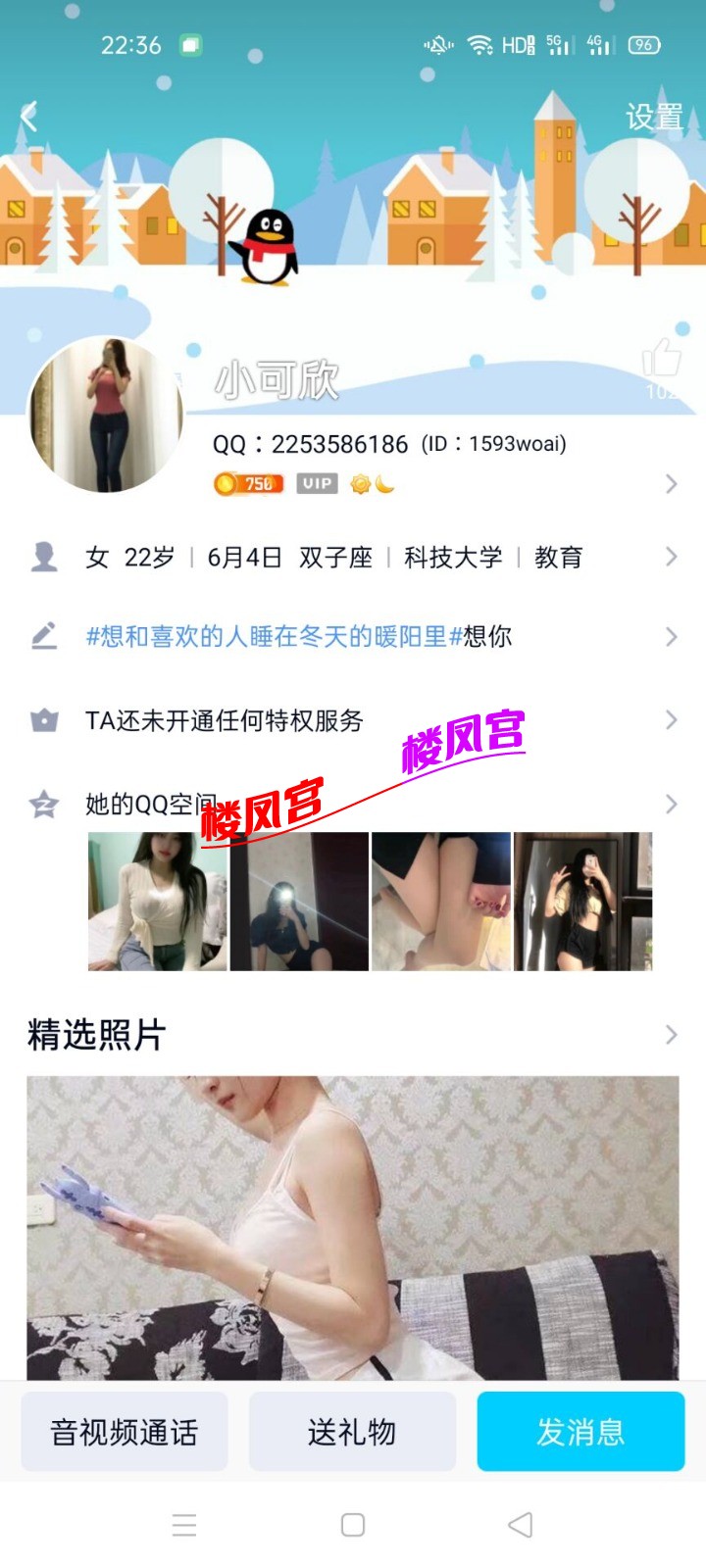Tap the thumbs-up like icon
The image size is (706, 1568).
click(662, 359)
